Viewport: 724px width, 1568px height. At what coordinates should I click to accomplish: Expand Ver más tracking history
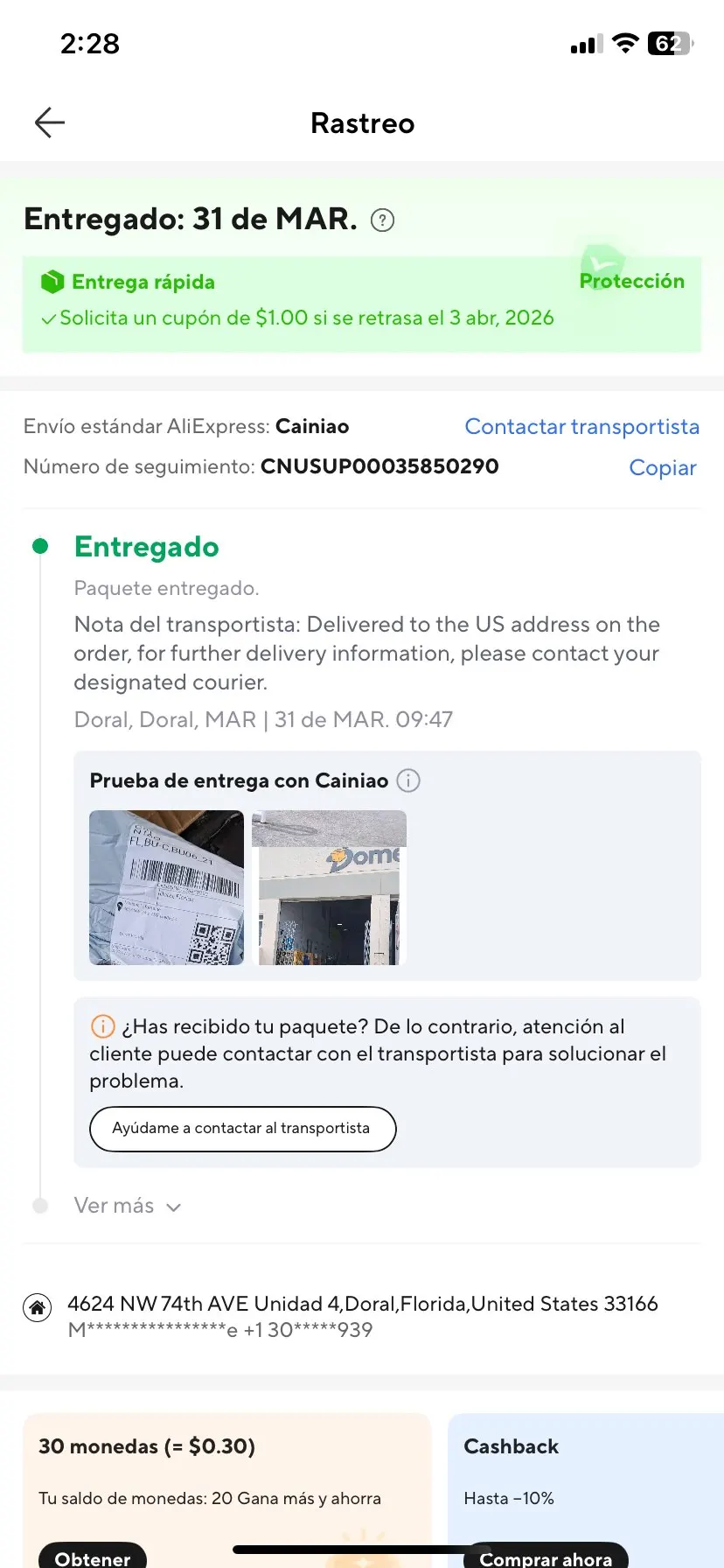[127, 1206]
